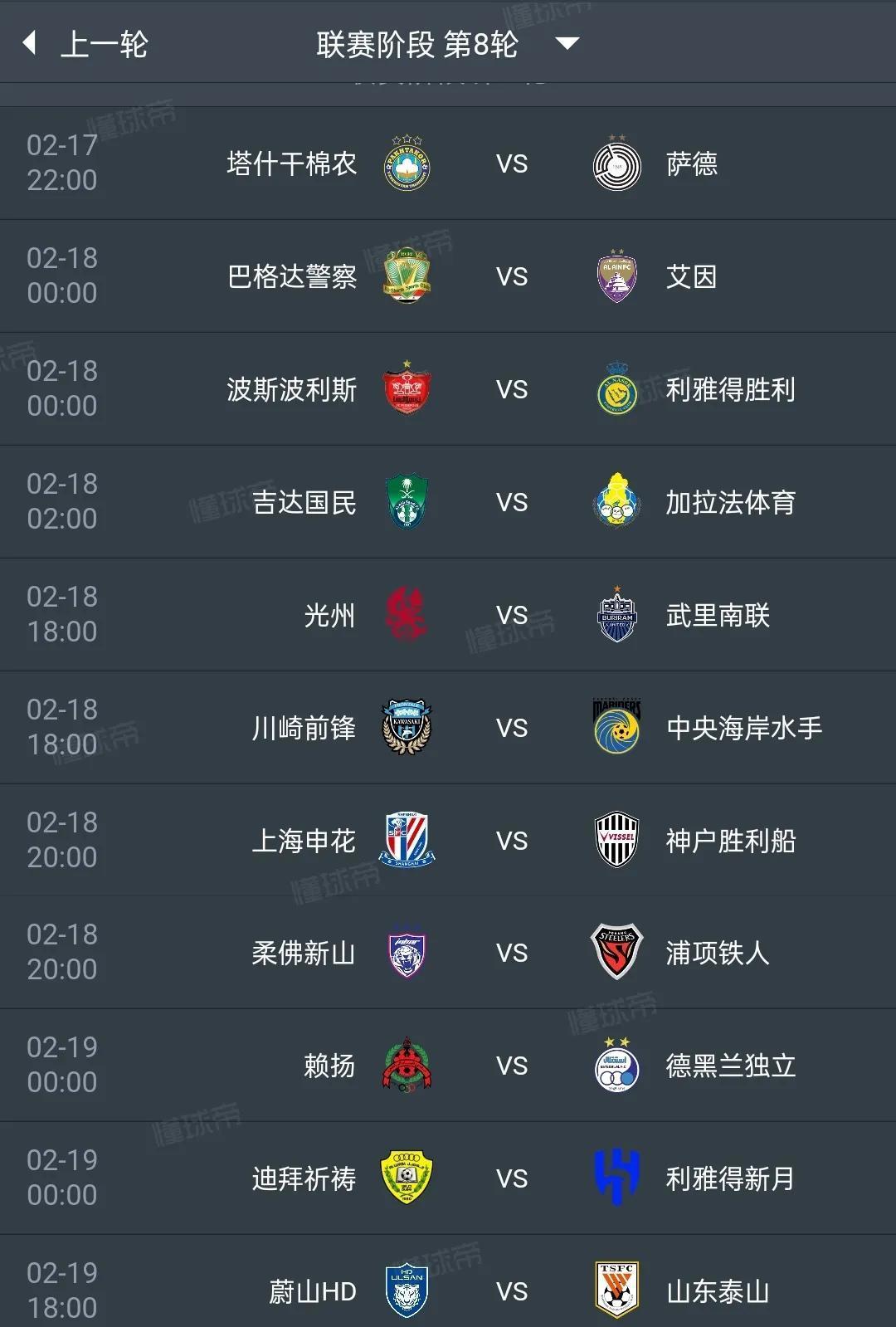Open the 川崎前锋 vs 中央海岸水手 match
The width and height of the screenshot is (896, 1327).
click(512, 728)
